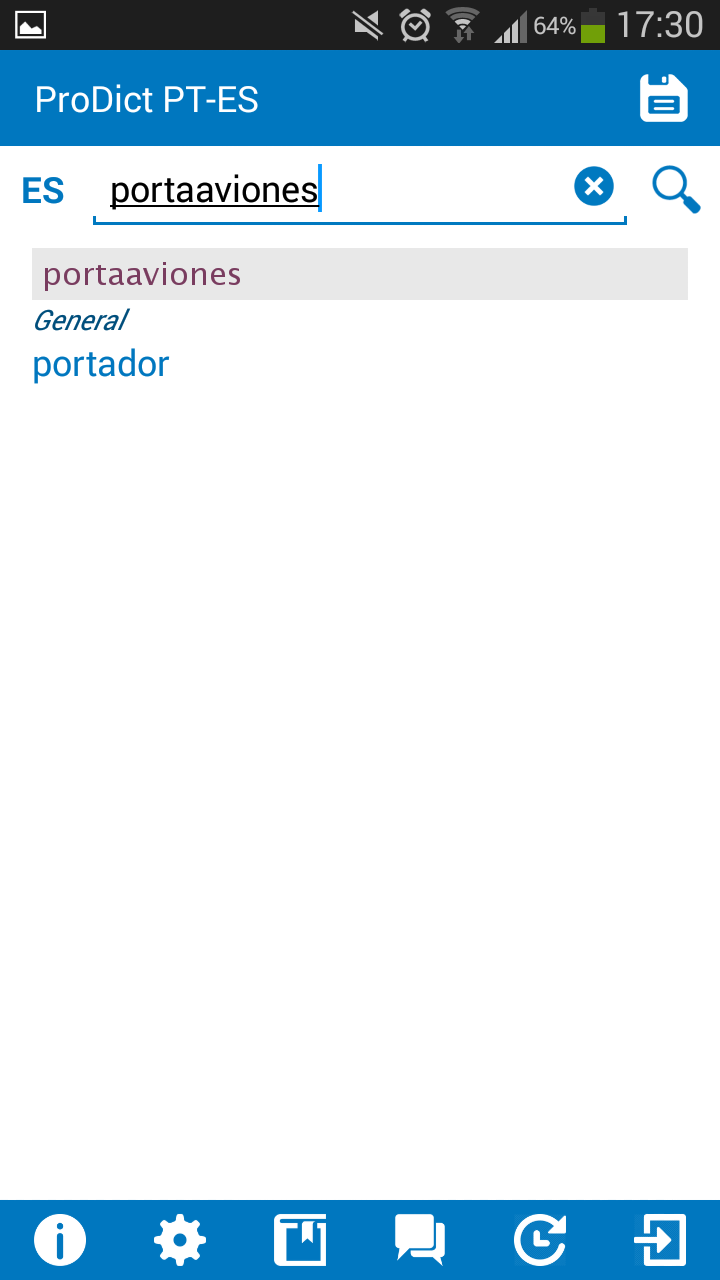Open the search history
Viewport: 720px width, 1280px height.
tap(540, 1241)
